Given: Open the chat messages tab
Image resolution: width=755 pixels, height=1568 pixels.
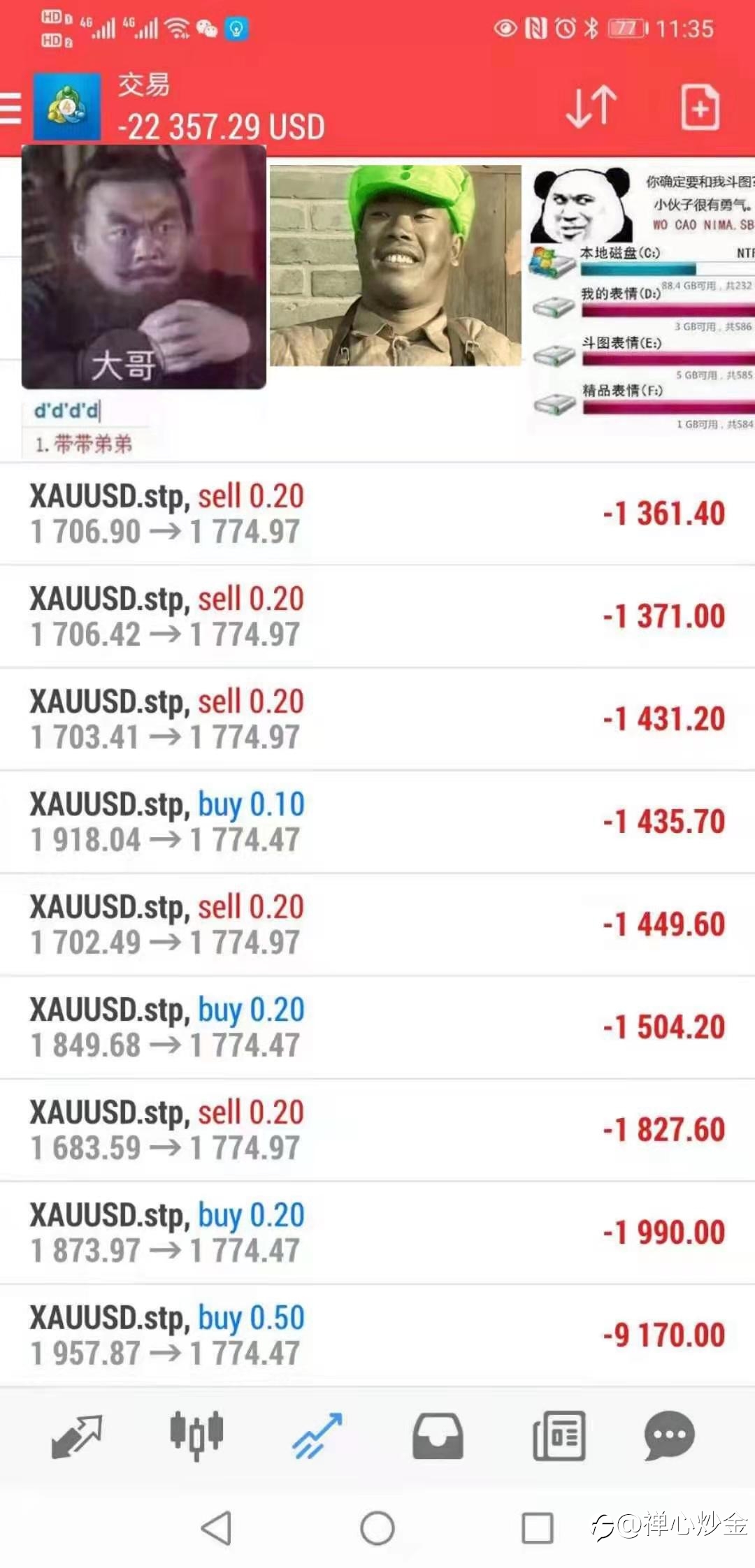Looking at the screenshot, I should 669,1437.
